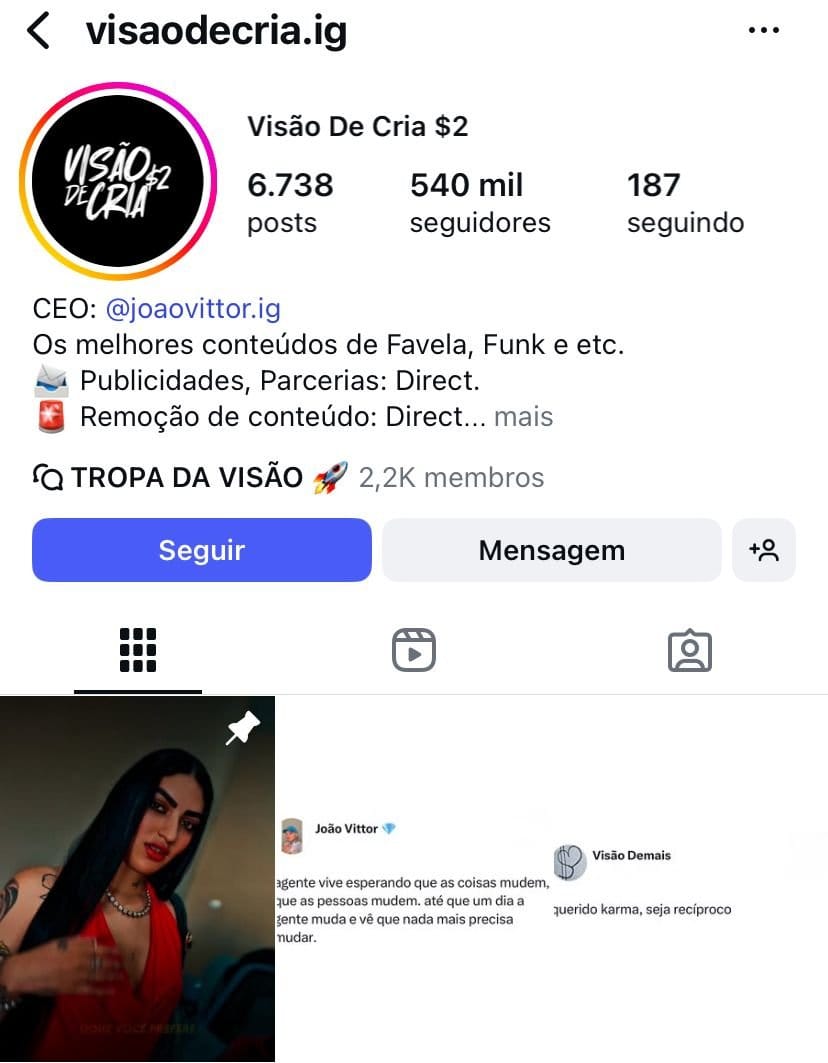Open the Visão Demais karma post
This screenshot has height=1063, width=828.
pos(689,880)
